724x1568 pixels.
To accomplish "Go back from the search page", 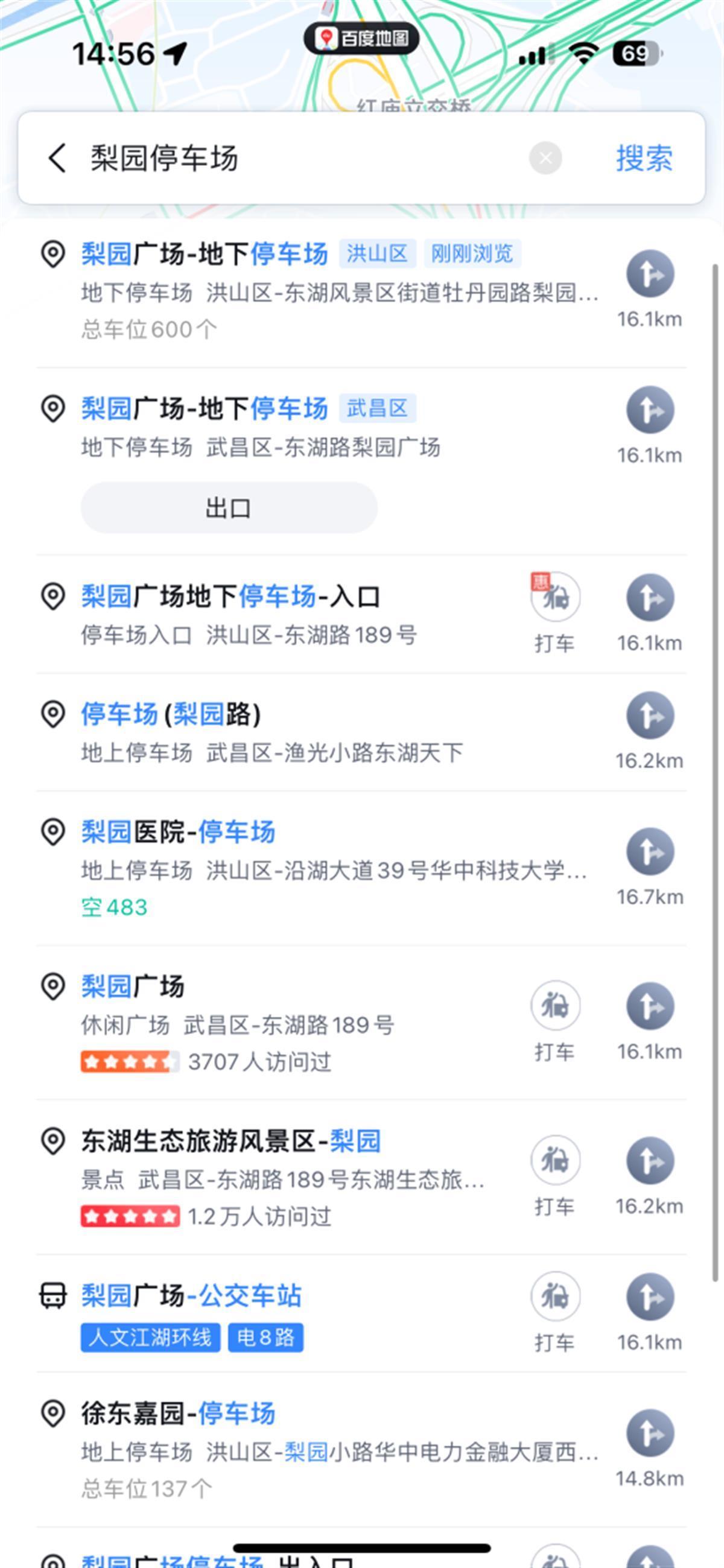I will pyautogui.click(x=57, y=158).
